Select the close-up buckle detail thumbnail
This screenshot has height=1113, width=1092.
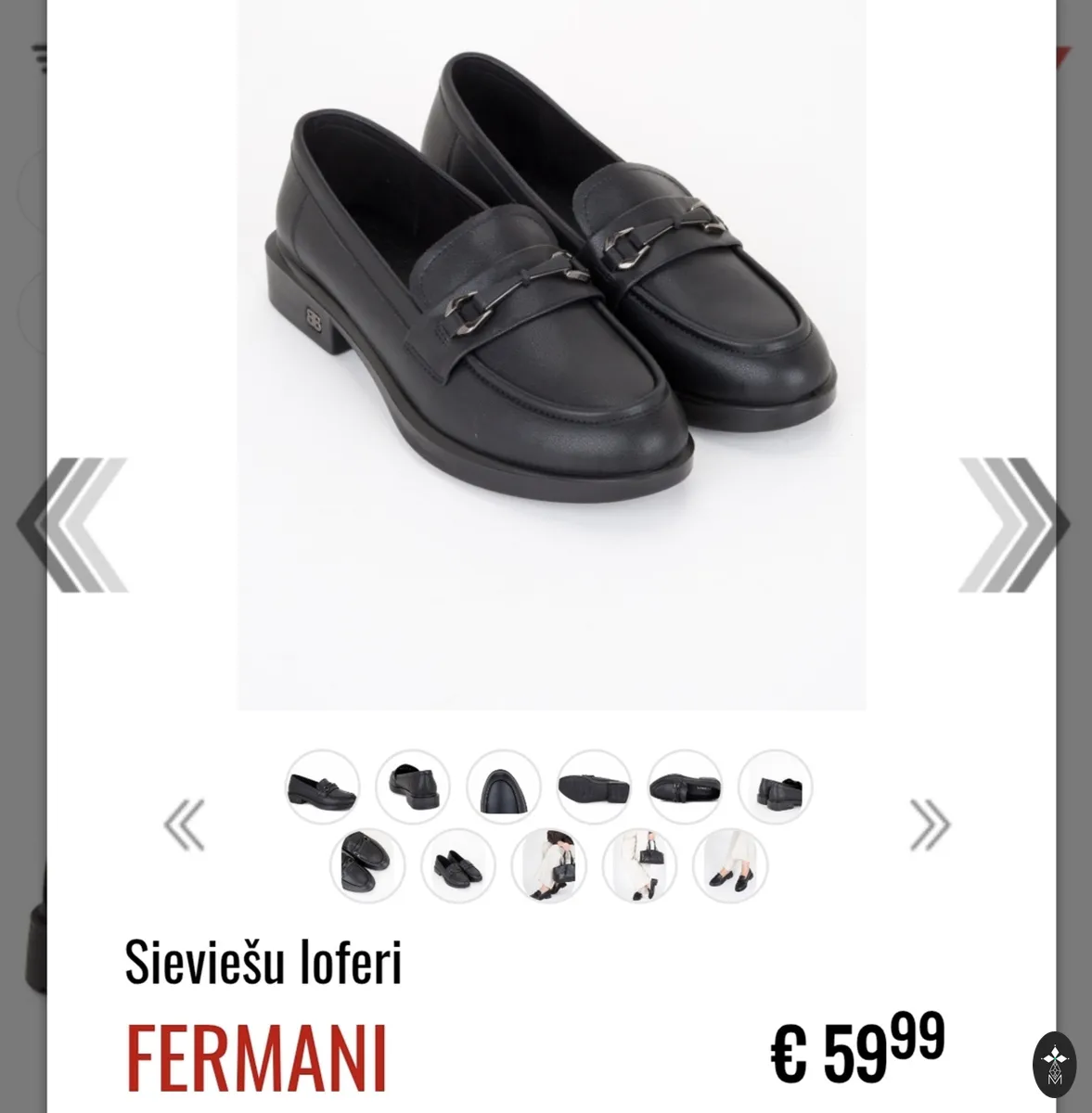coord(367,866)
